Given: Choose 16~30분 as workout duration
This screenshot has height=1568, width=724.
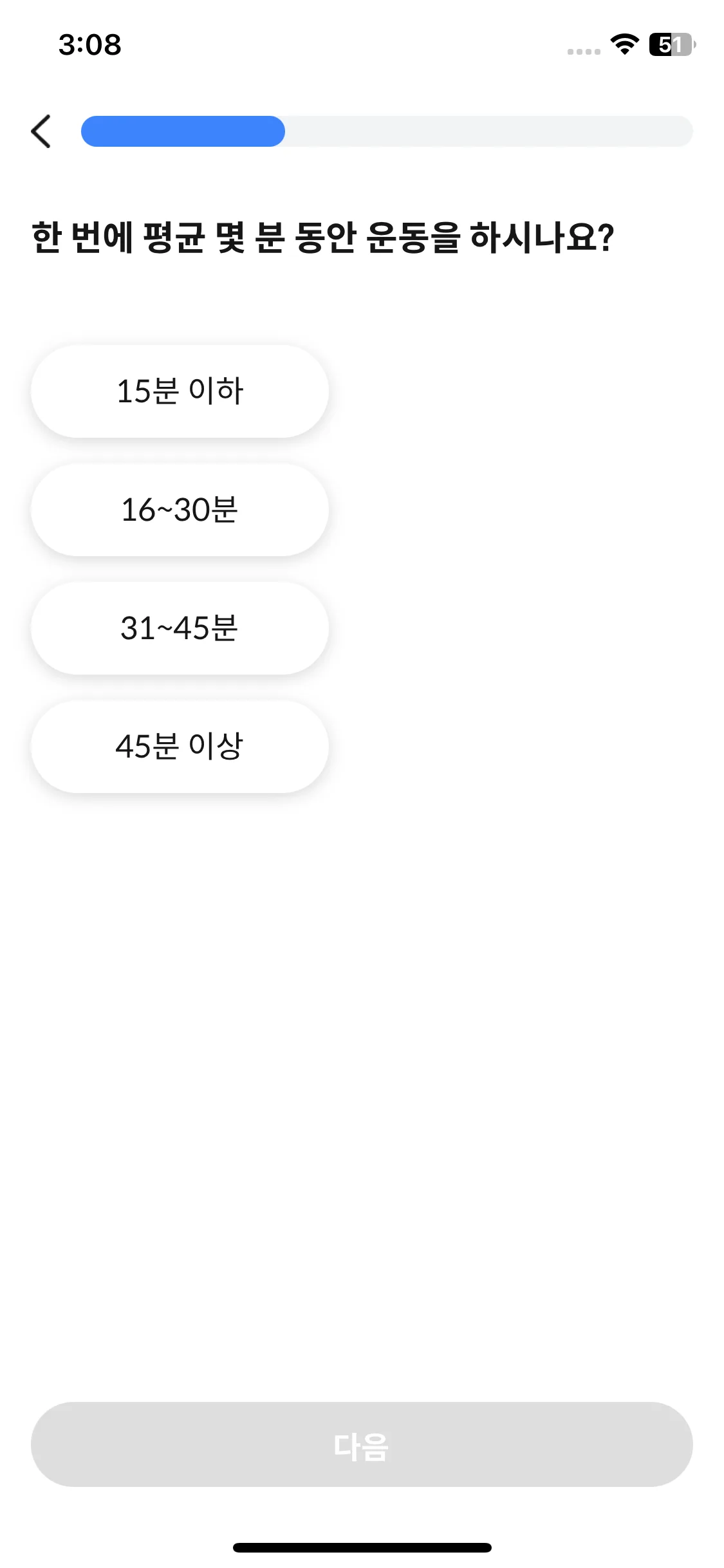Looking at the screenshot, I should [180, 510].
